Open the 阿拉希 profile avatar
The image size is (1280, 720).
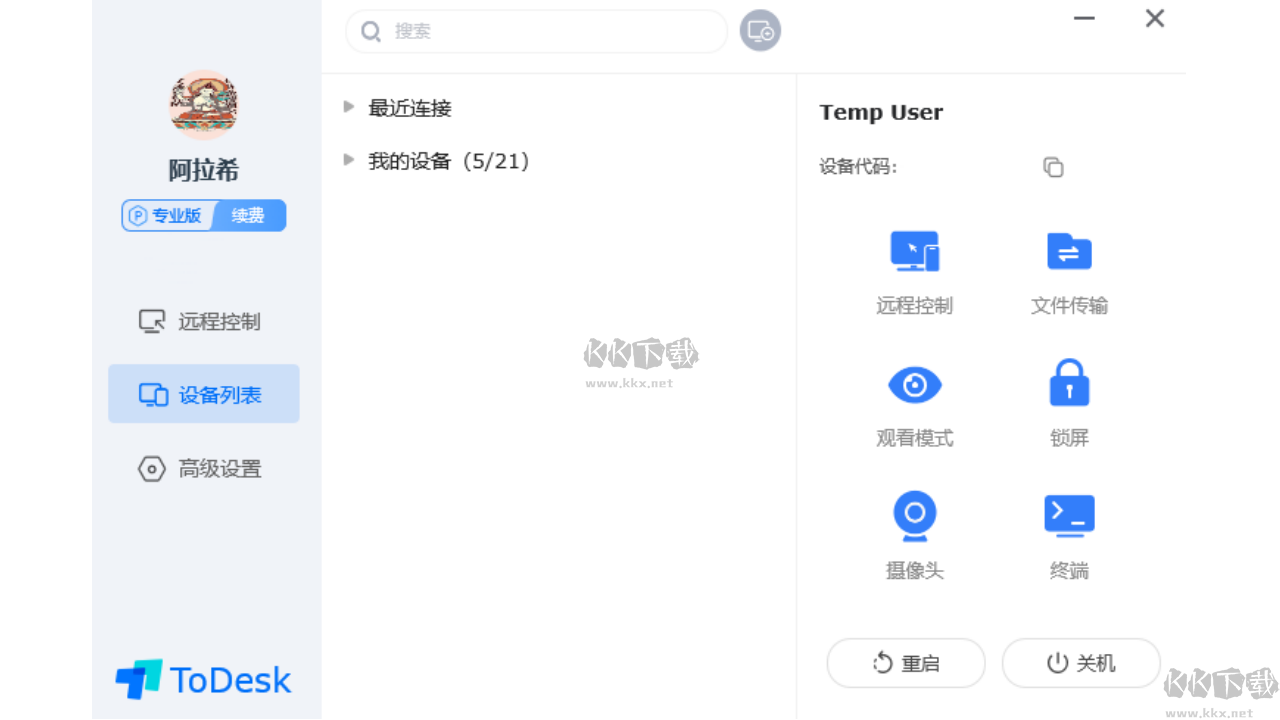coord(204,105)
